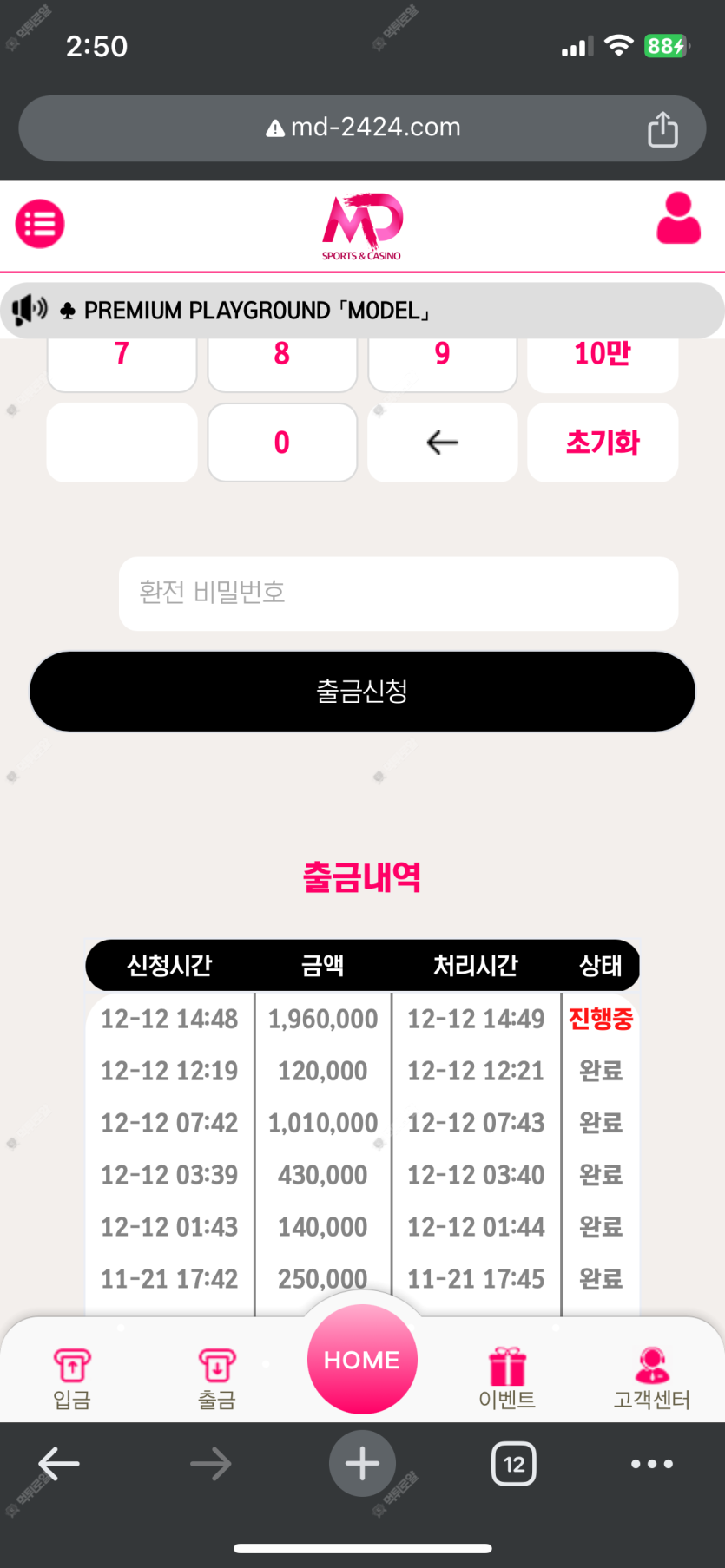Open the hamburger menu button
The width and height of the screenshot is (725, 1568).
40,224
